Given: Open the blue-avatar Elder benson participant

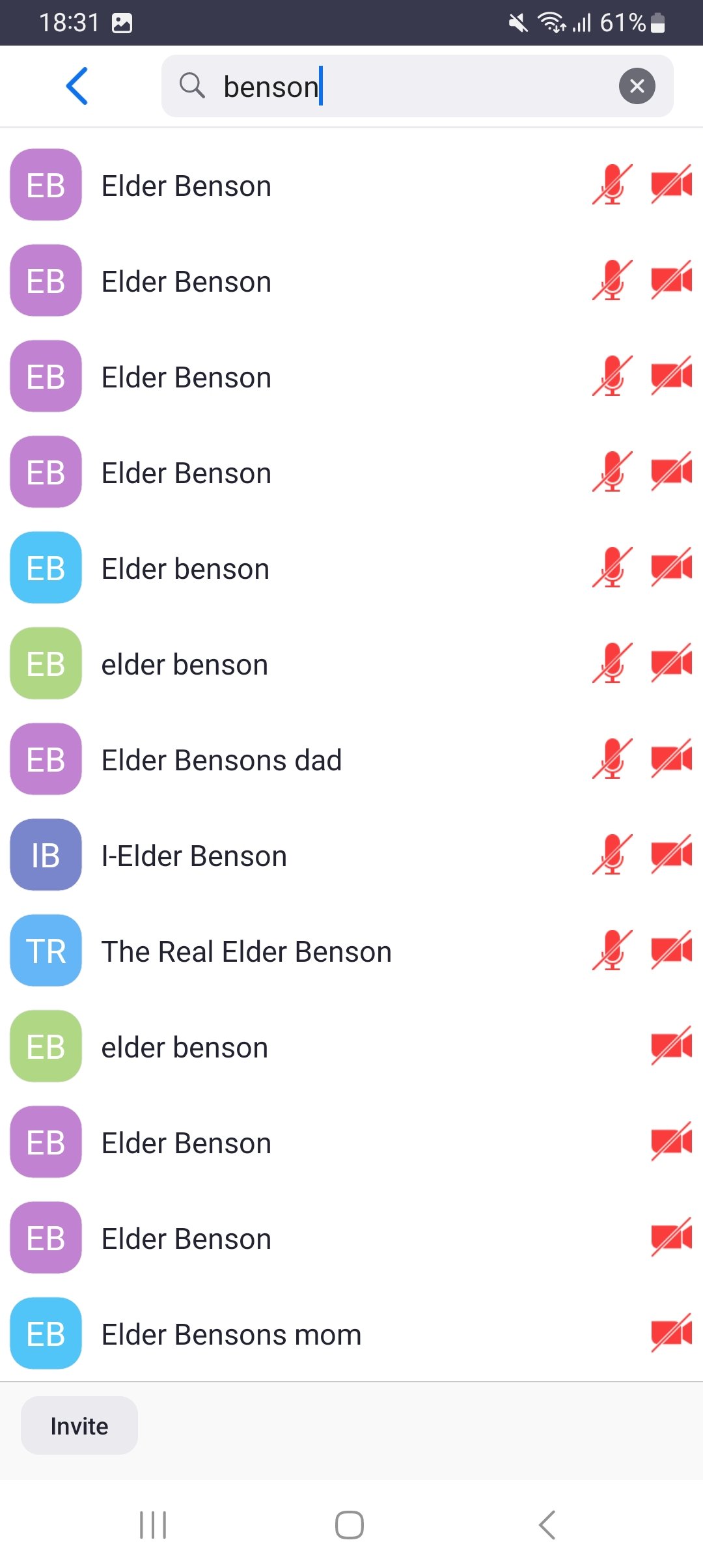Looking at the screenshot, I should pos(186,568).
